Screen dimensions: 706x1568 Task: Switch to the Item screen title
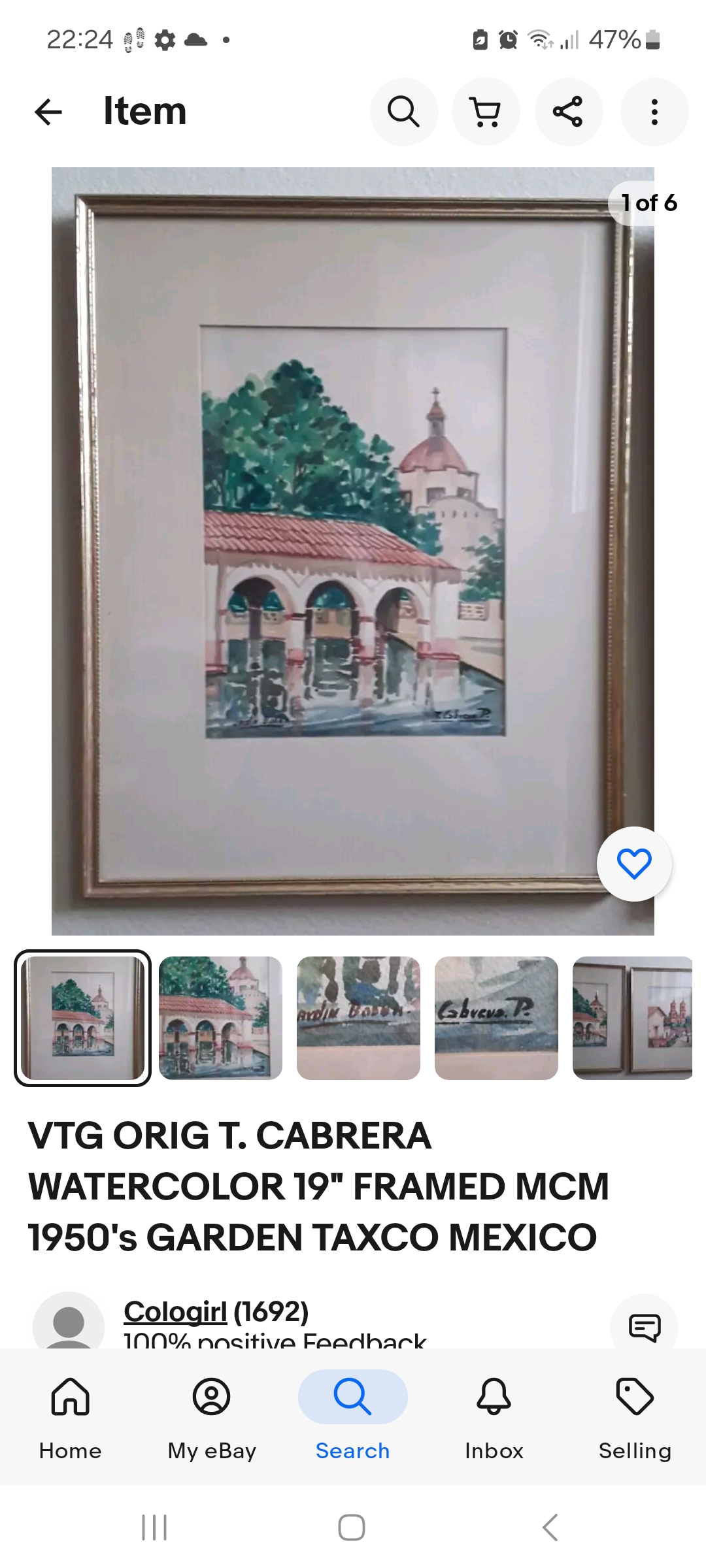(144, 110)
